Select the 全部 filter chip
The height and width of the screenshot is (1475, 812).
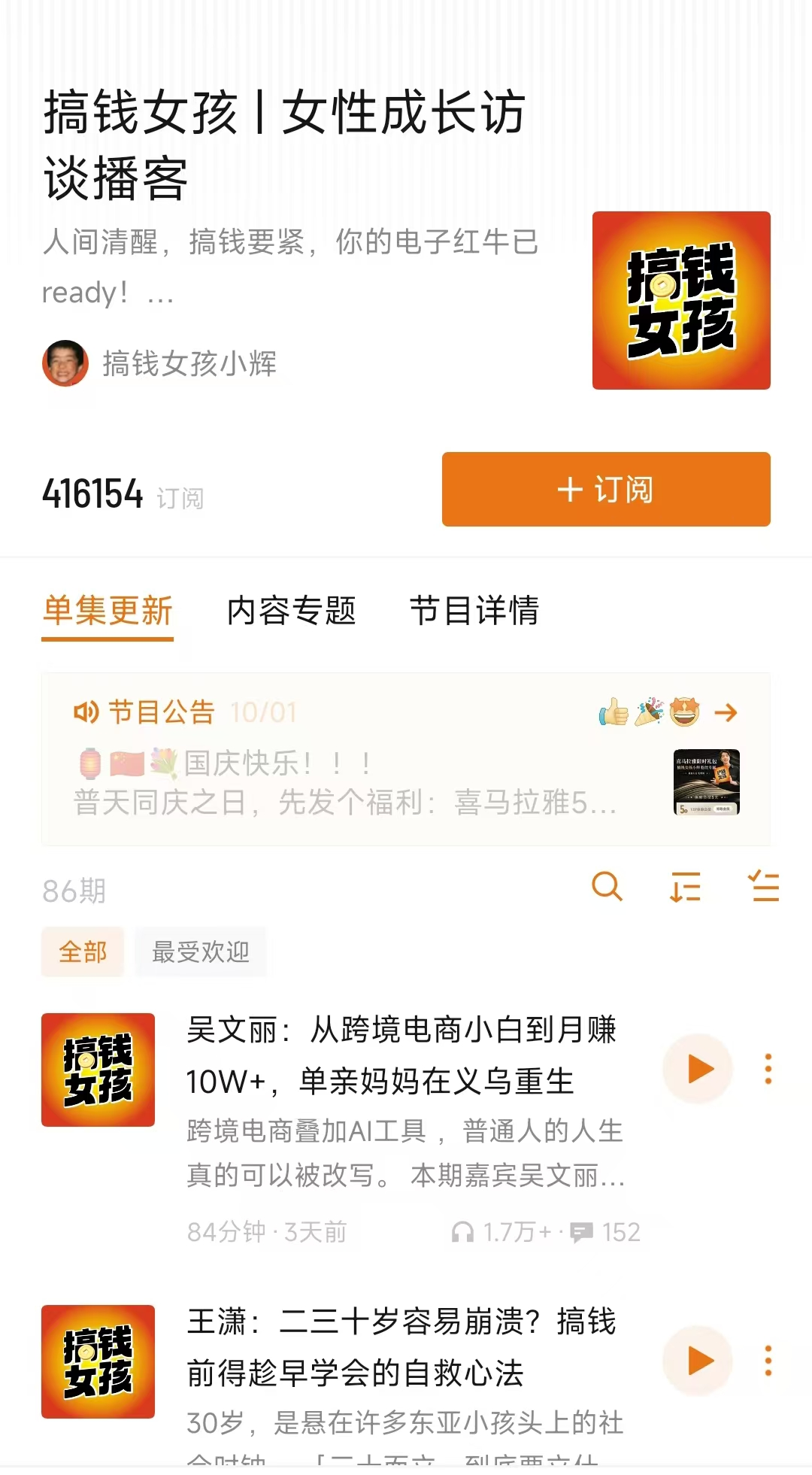point(83,951)
